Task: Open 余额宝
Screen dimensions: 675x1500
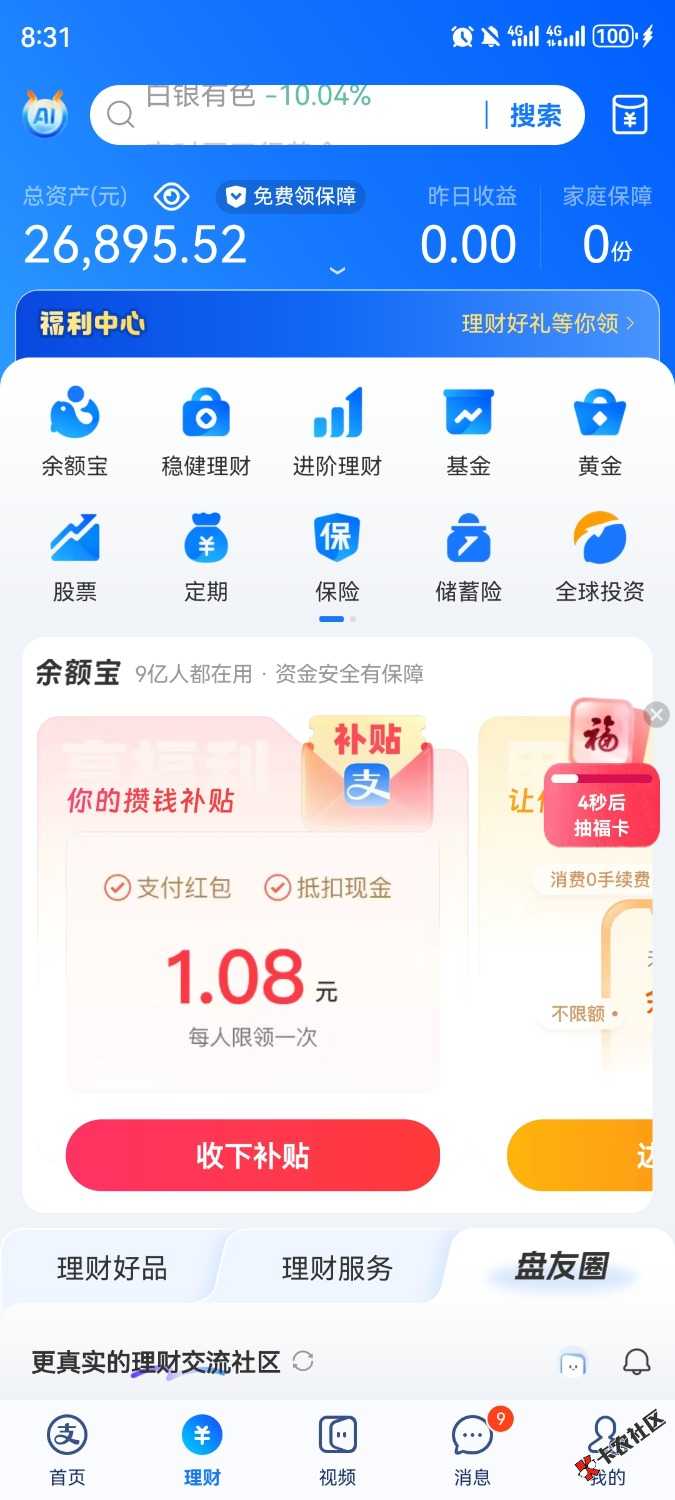Action: coord(74,431)
